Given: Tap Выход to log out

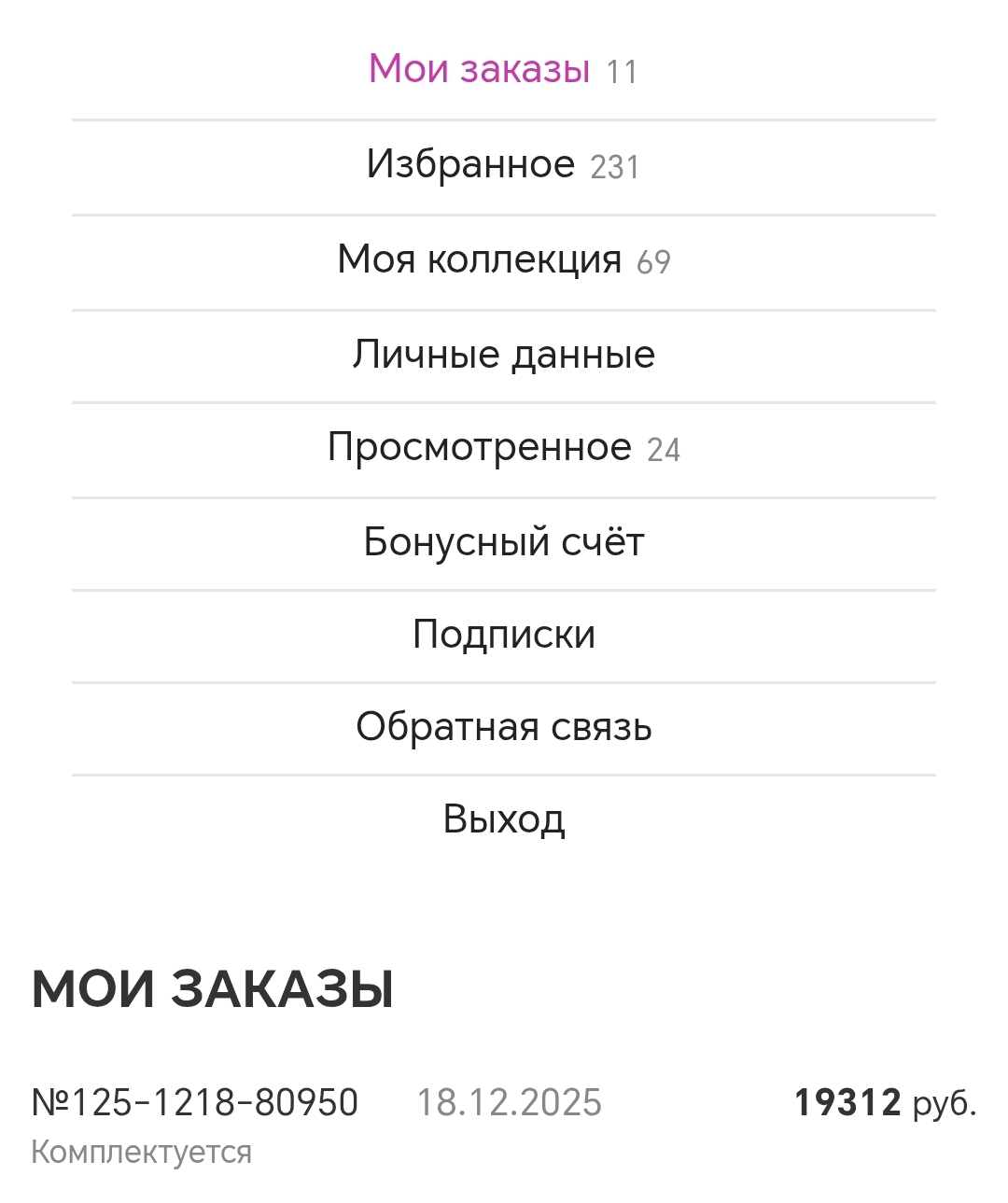Looking at the screenshot, I should coord(503,819).
